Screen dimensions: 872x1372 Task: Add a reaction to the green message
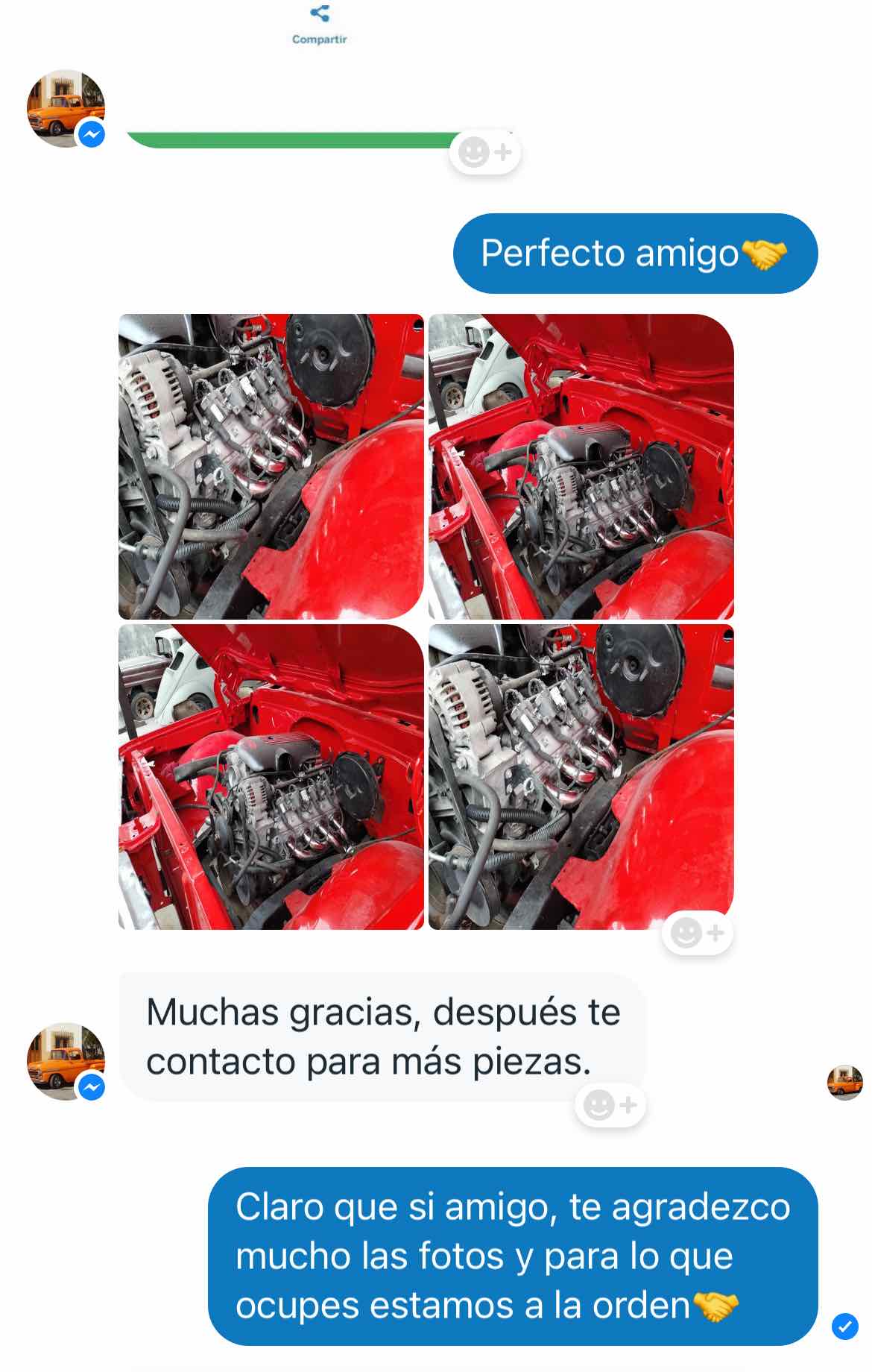(484, 153)
